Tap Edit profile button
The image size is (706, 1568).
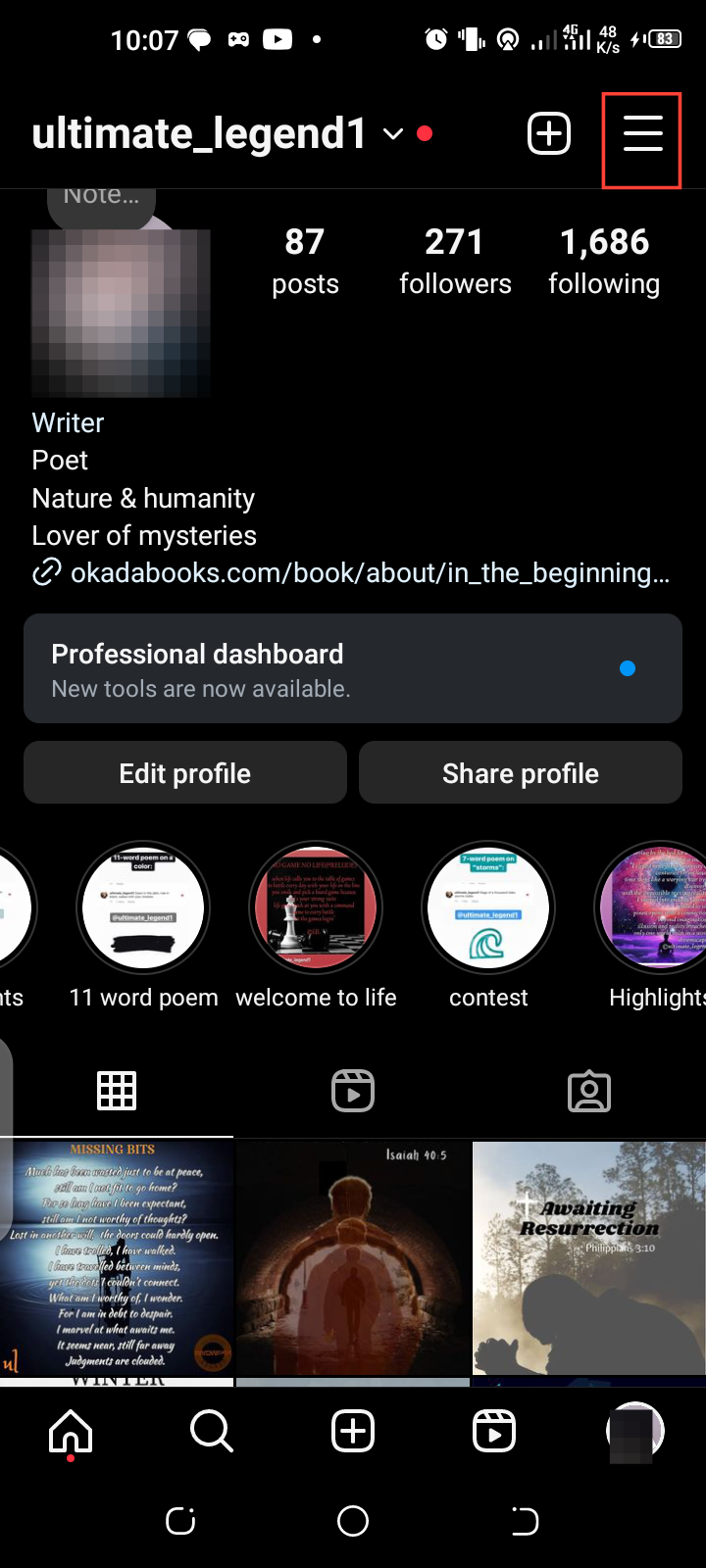(185, 773)
